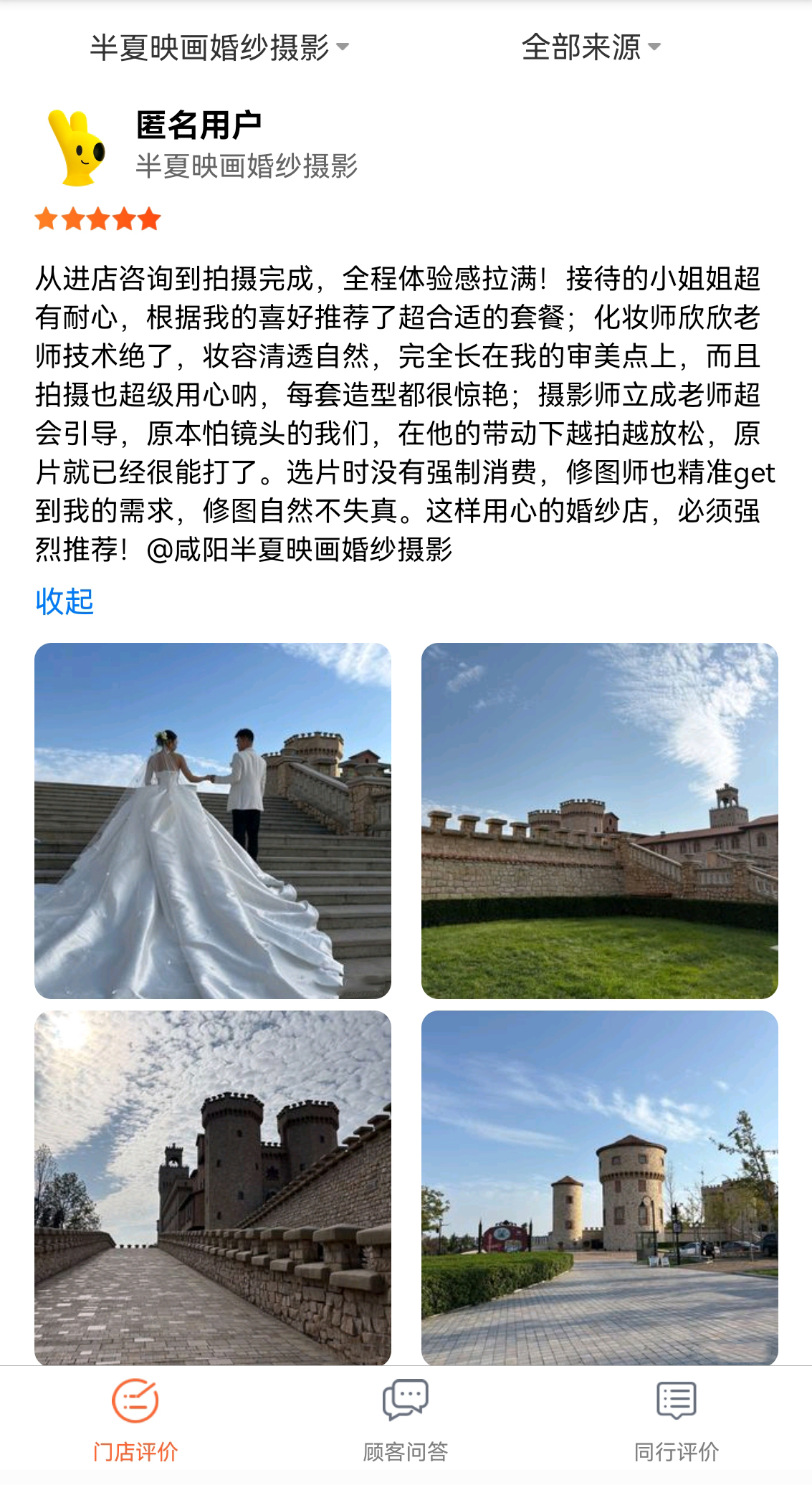Open the bride and groom staircase photo

213,821
